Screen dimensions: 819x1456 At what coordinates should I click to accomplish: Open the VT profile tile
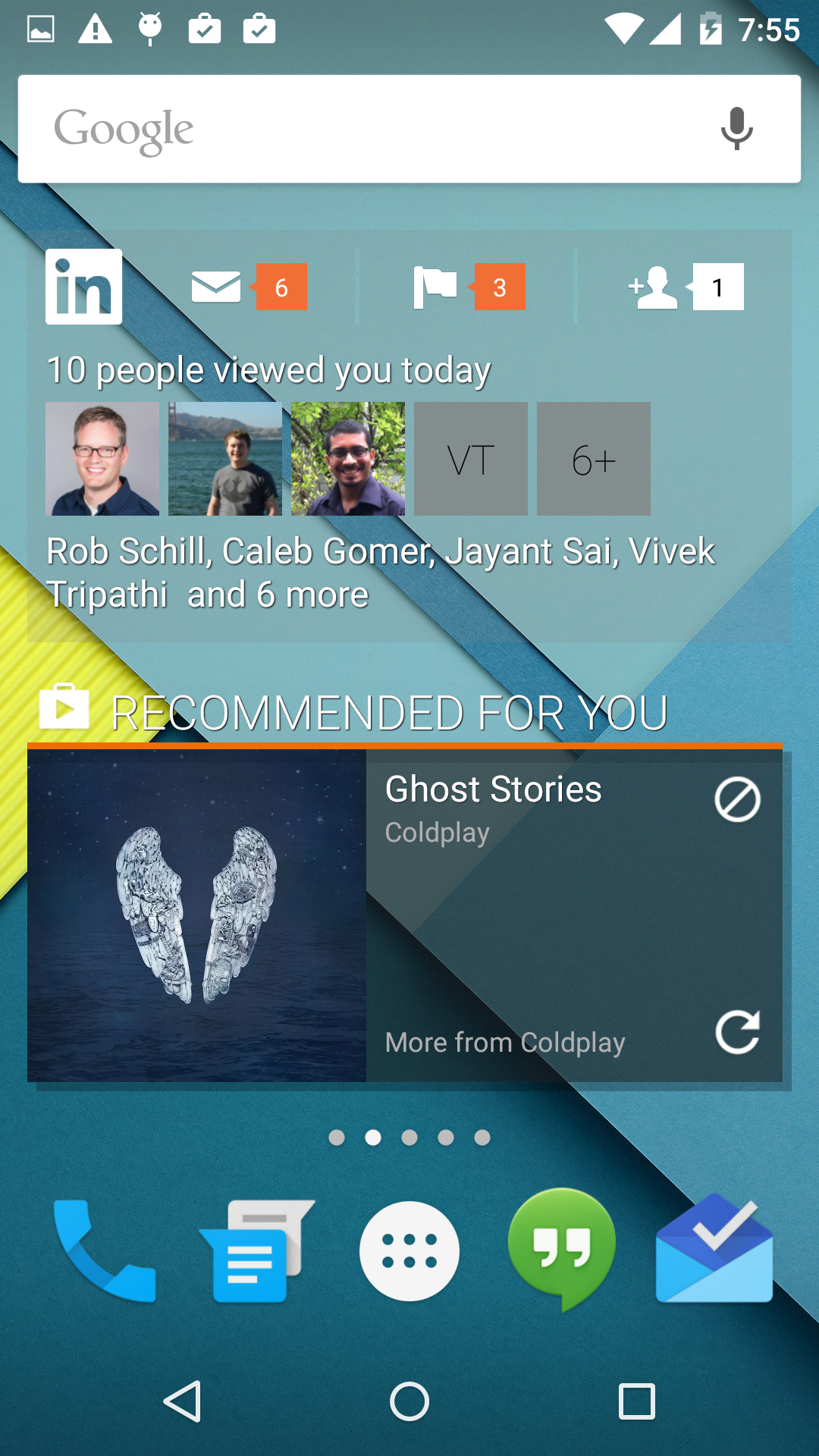(x=471, y=459)
